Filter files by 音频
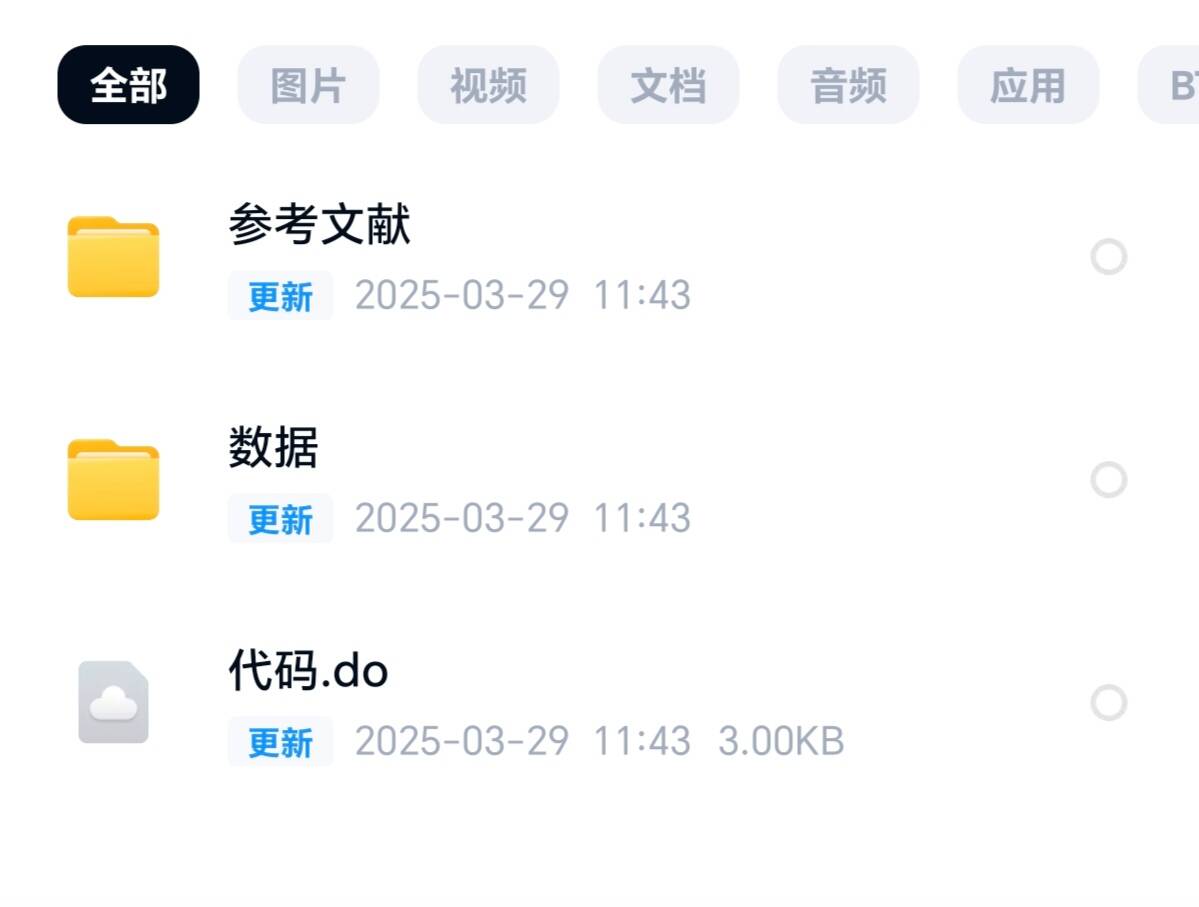Screen dimensions: 1199x907 click(x=848, y=85)
